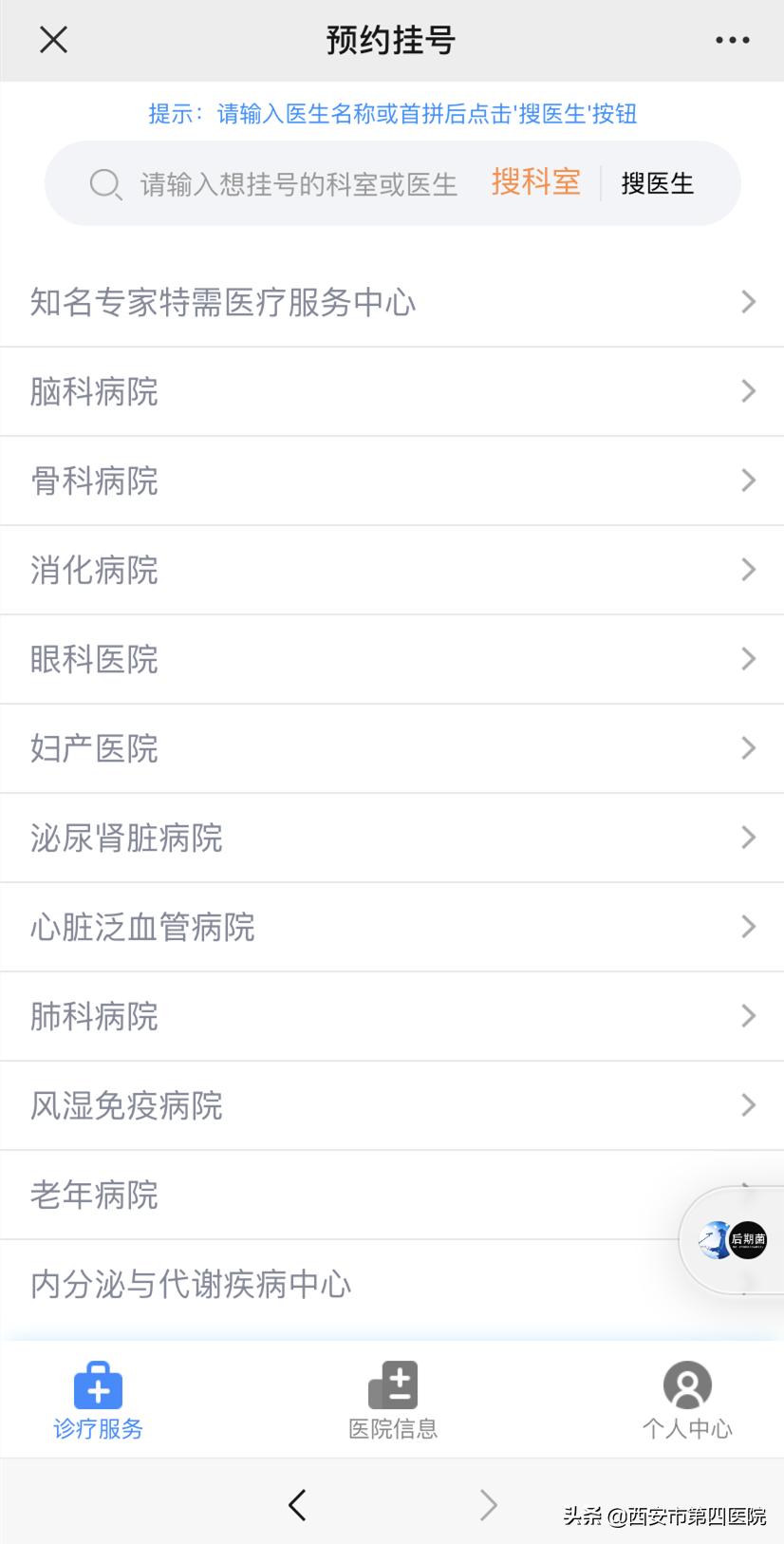Click the floating 后期菌 logo bubble
784x1544 pixels.
pyautogui.click(x=729, y=1239)
